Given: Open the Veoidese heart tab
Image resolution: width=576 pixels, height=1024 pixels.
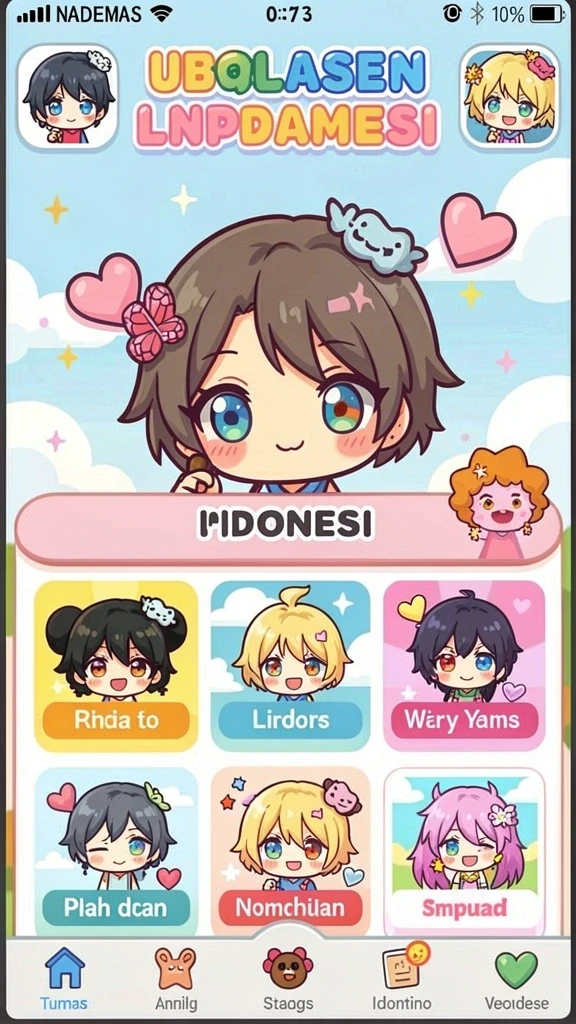Looking at the screenshot, I should (516, 978).
